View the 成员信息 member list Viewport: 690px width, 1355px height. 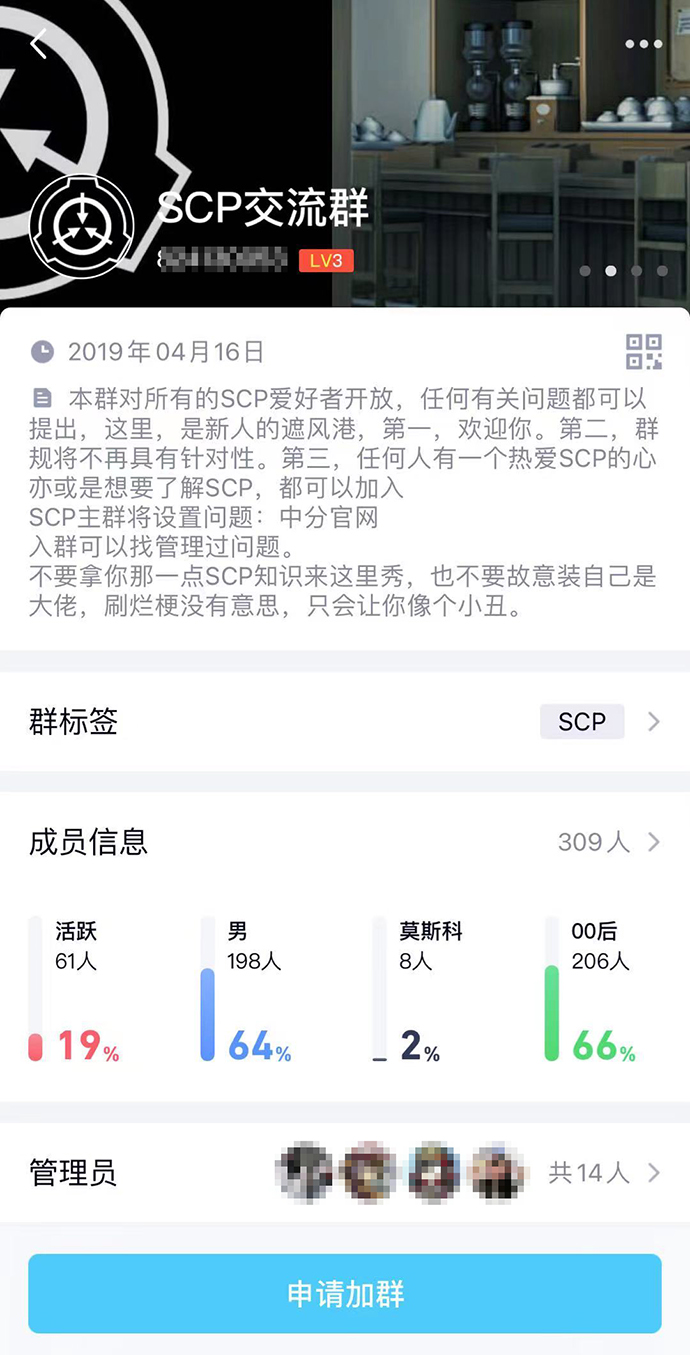click(x=345, y=842)
